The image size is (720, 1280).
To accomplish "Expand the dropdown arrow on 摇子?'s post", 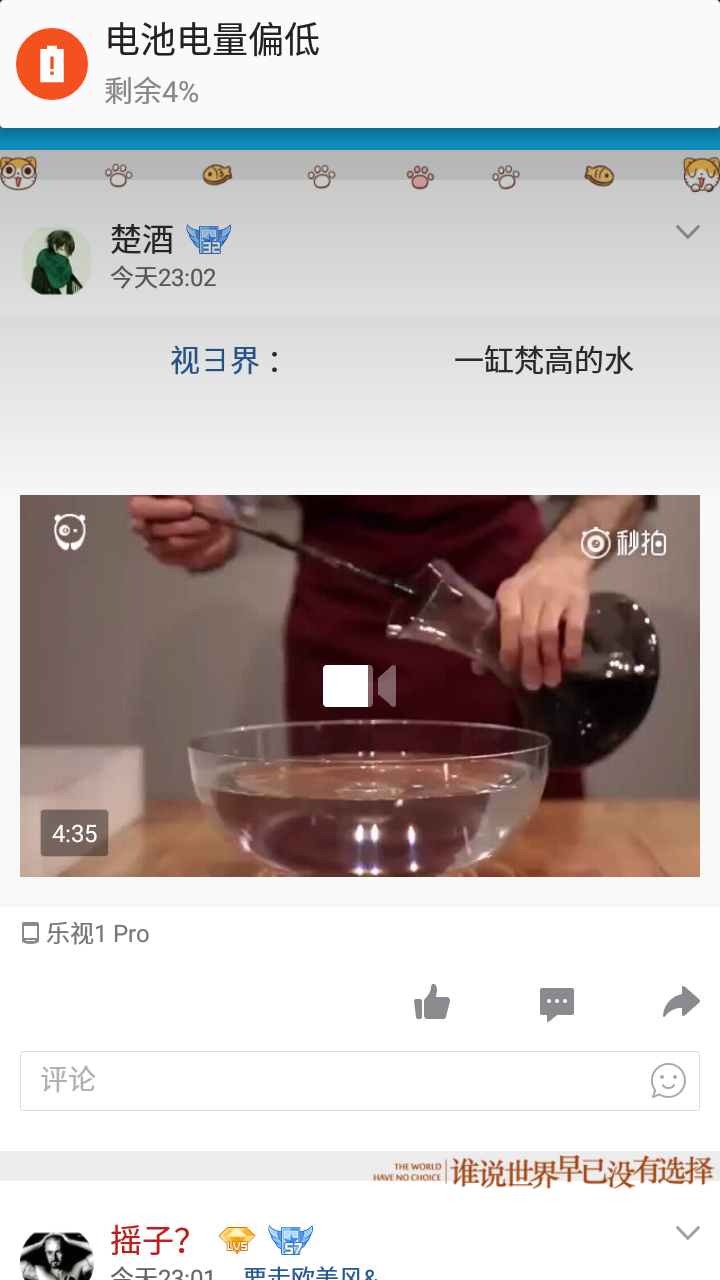I will tap(687, 1232).
